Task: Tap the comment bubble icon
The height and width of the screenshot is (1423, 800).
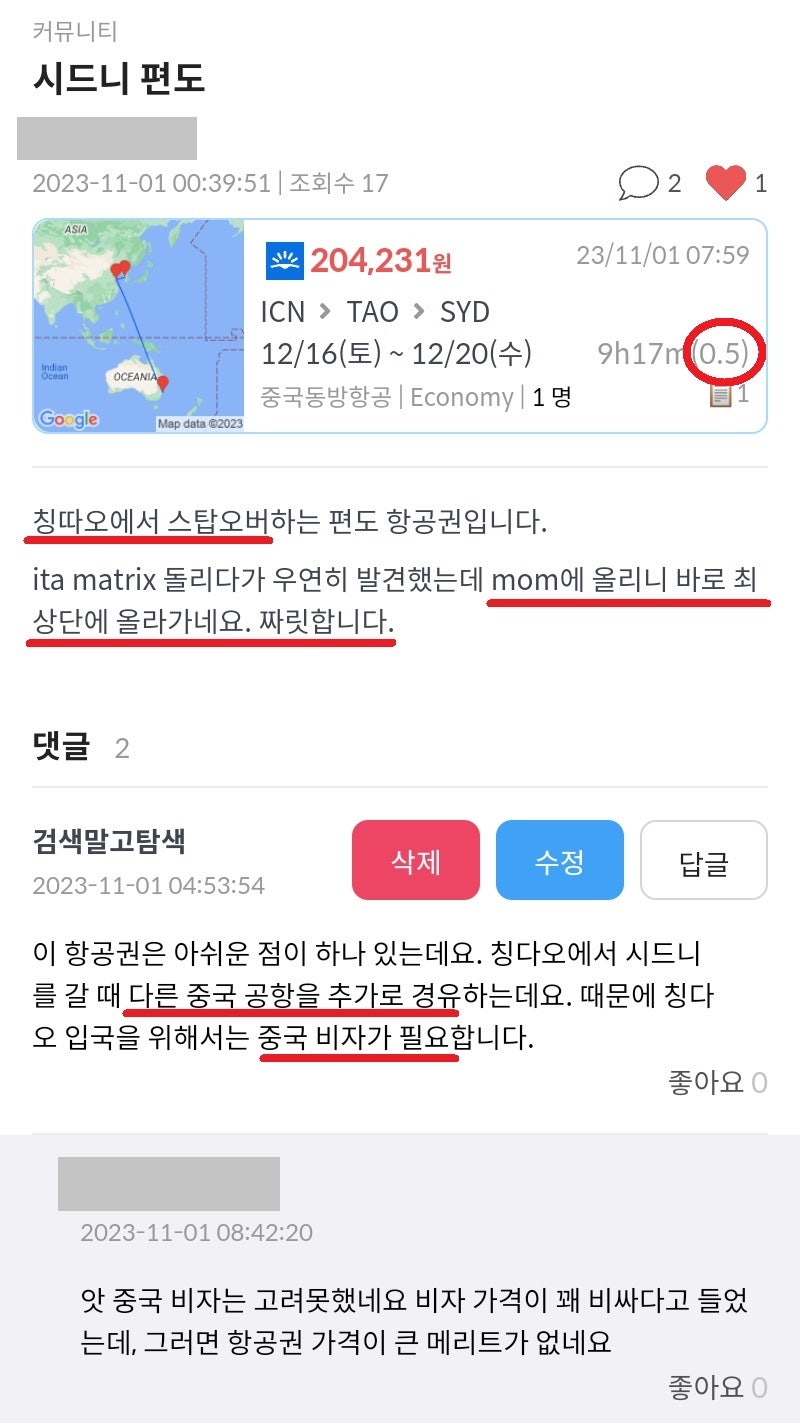Action: pyautogui.click(x=638, y=183)
